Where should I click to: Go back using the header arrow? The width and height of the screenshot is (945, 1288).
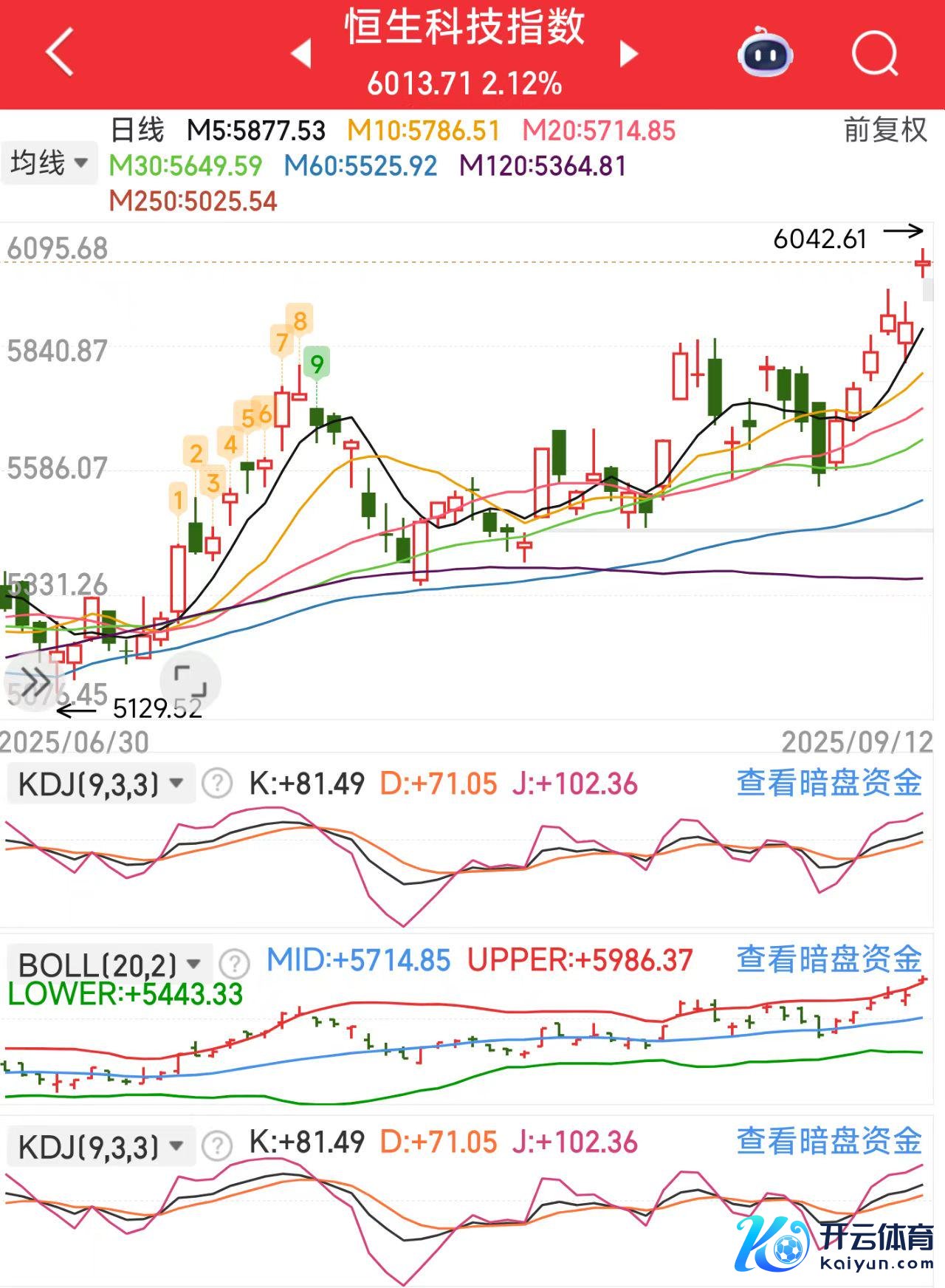pos(61,52)
